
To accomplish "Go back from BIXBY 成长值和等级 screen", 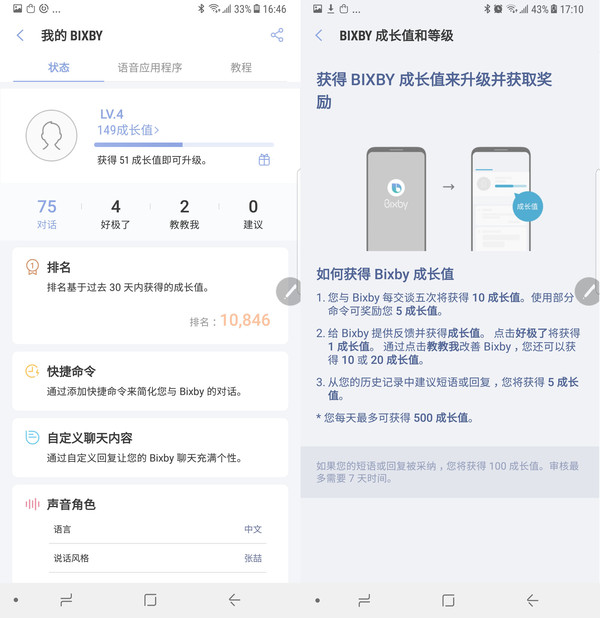I will coord(319,36).
